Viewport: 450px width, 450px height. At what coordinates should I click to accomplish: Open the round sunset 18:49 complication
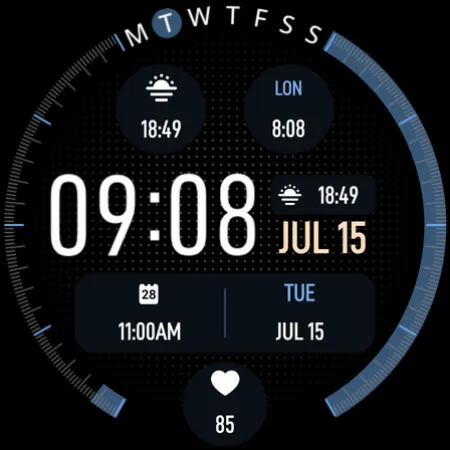click(161, 109)
